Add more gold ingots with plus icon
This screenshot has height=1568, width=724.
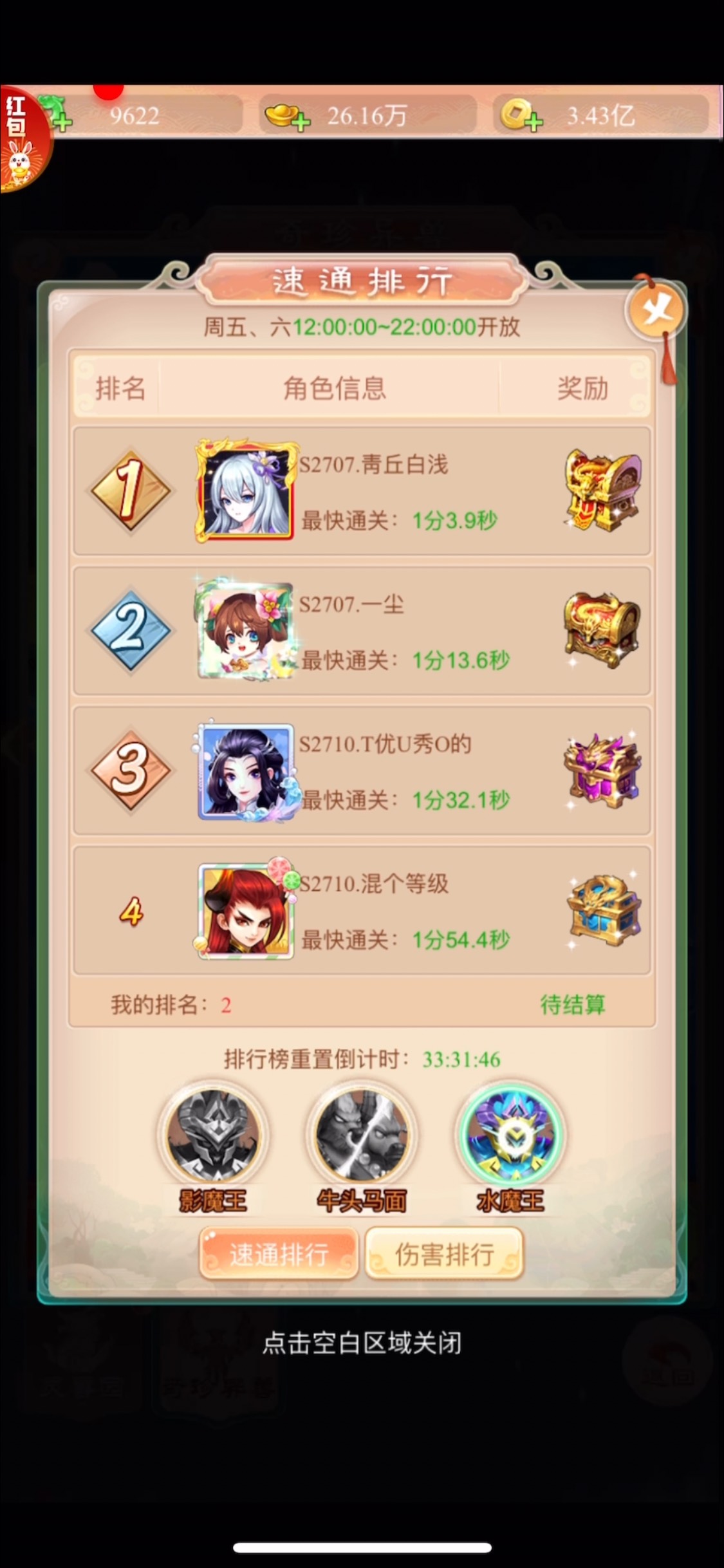pos(300,121)
